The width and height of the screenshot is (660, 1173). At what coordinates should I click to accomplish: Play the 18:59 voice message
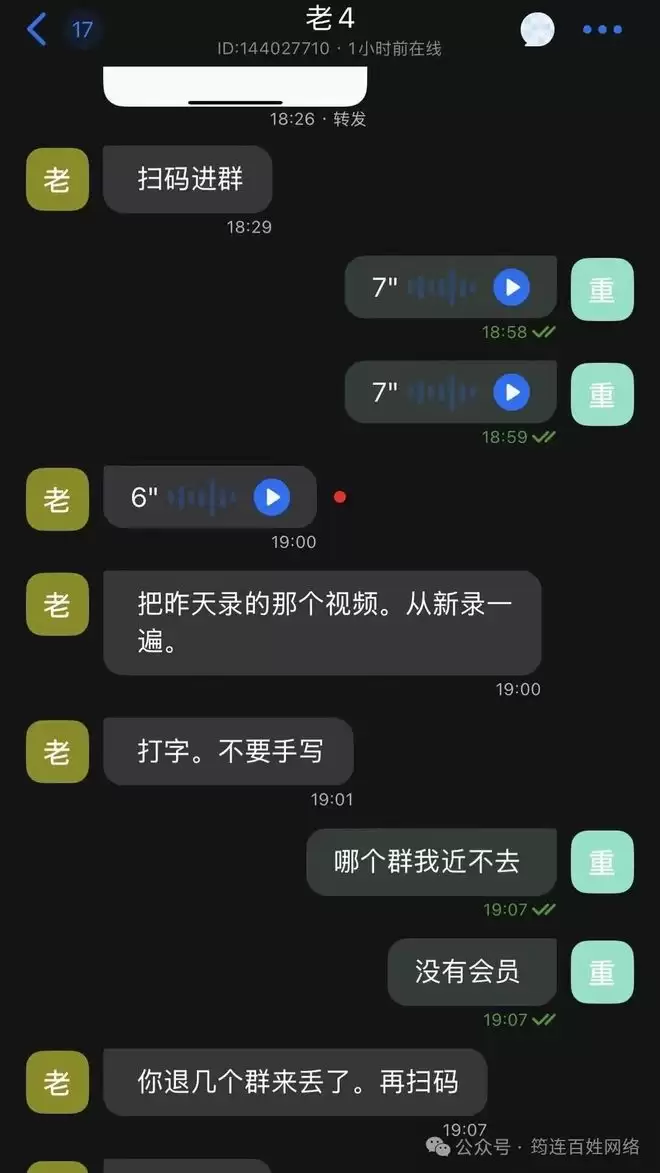[511, 392]
